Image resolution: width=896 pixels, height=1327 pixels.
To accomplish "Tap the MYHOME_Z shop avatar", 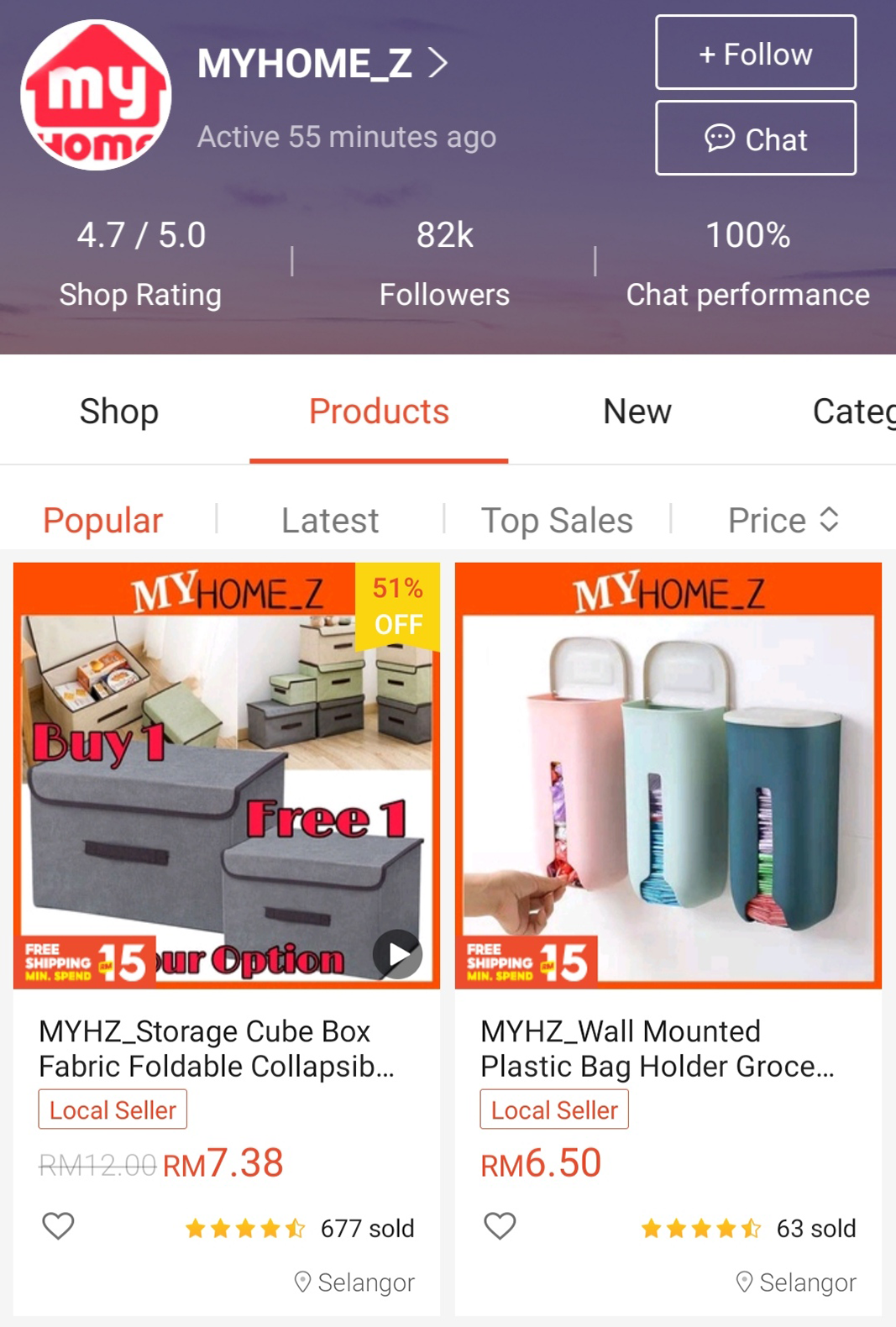I will click(96, 95).
